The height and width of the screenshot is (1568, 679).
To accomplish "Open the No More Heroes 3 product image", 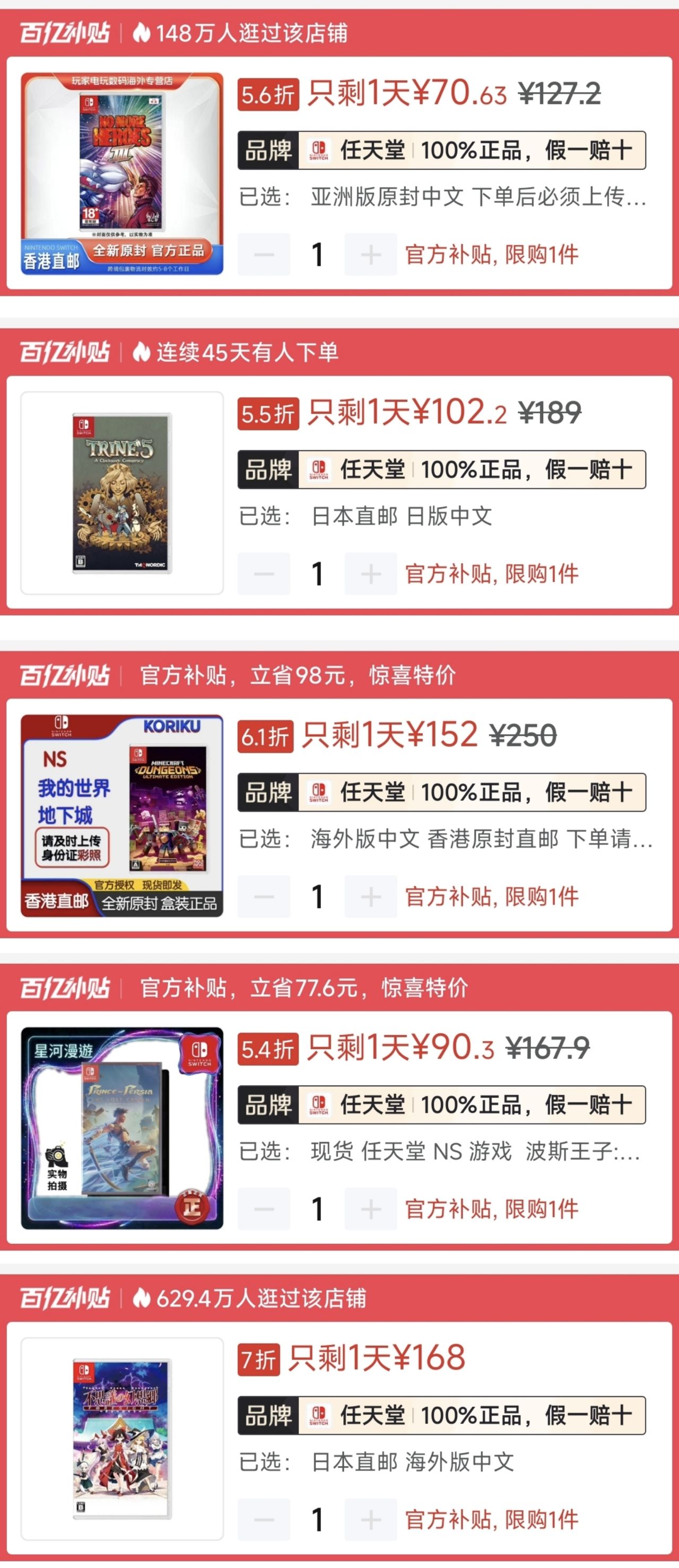I will [x=122, y=173].
